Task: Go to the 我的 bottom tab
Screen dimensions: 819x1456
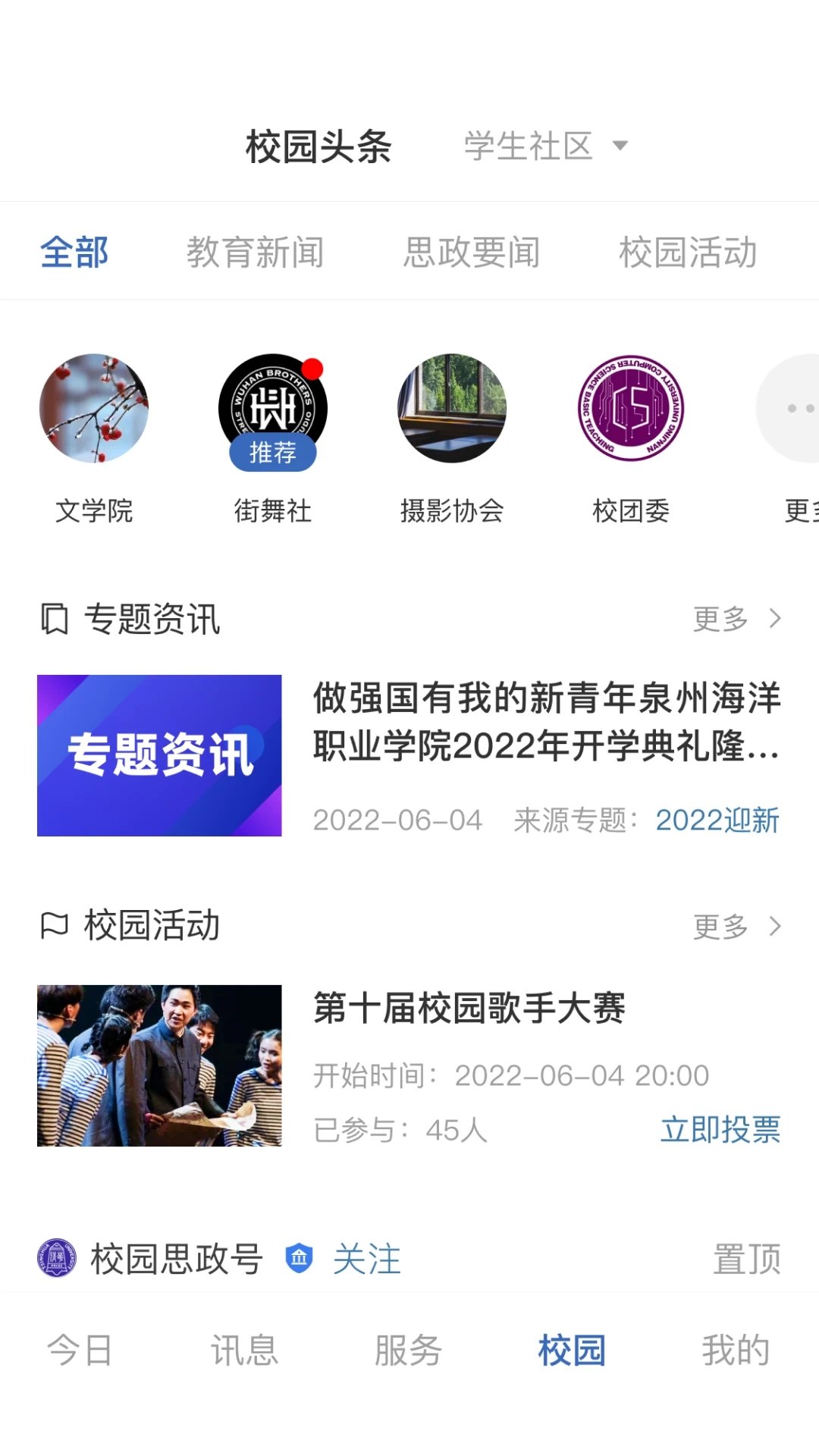Action: 736,1351
